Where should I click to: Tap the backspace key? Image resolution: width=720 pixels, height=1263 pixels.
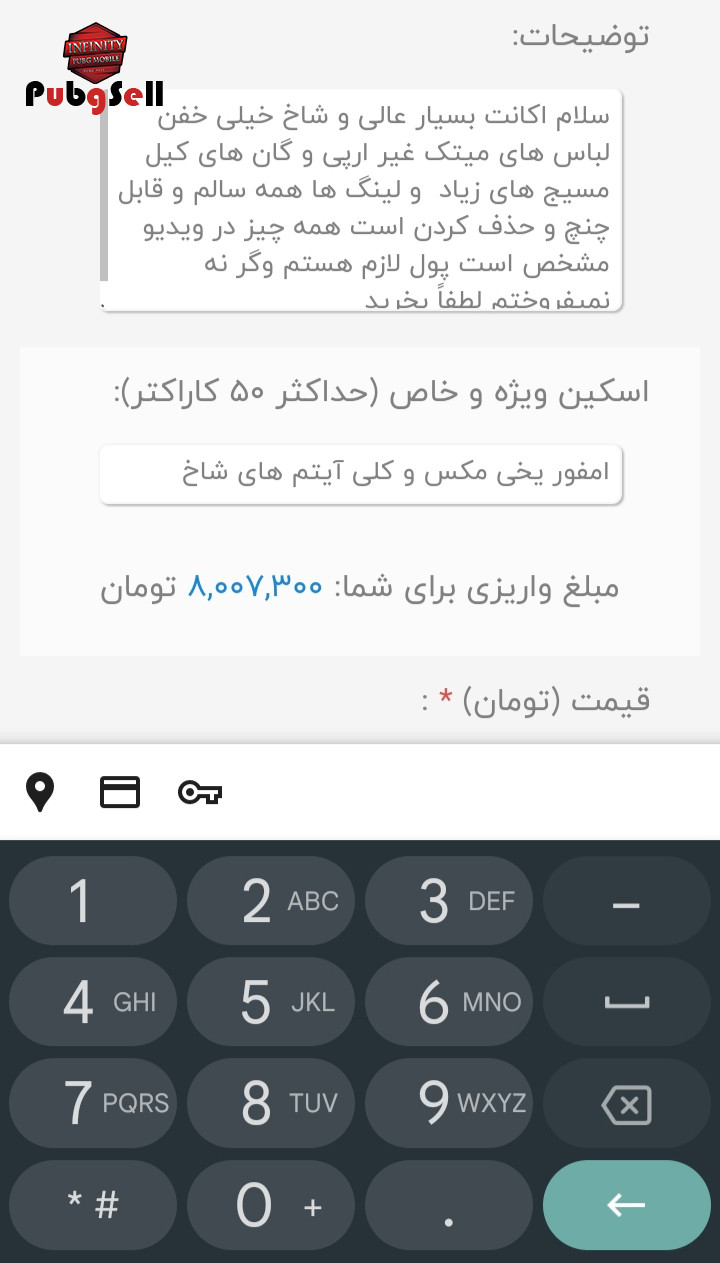(x=626, y=1105)
